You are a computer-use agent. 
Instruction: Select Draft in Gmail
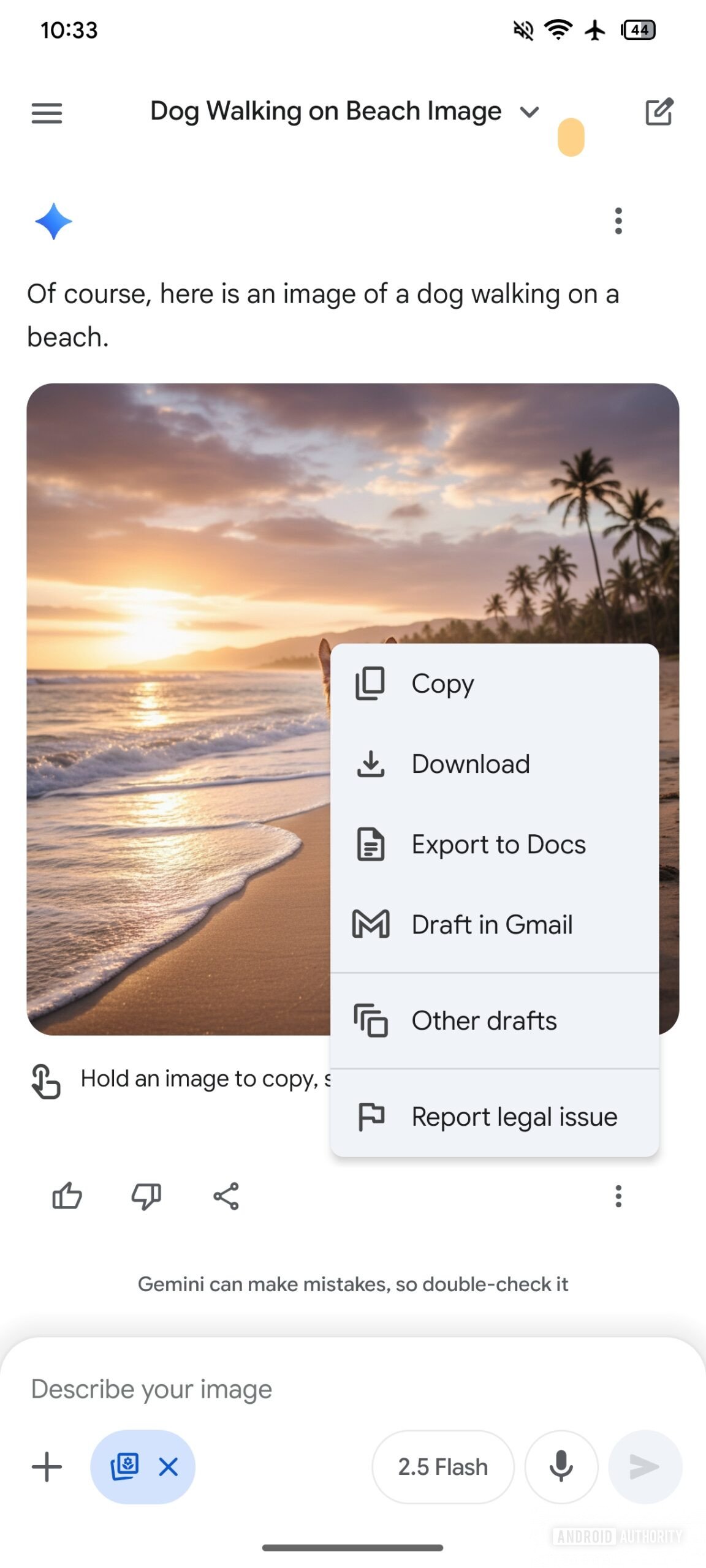tap(492, 924)
